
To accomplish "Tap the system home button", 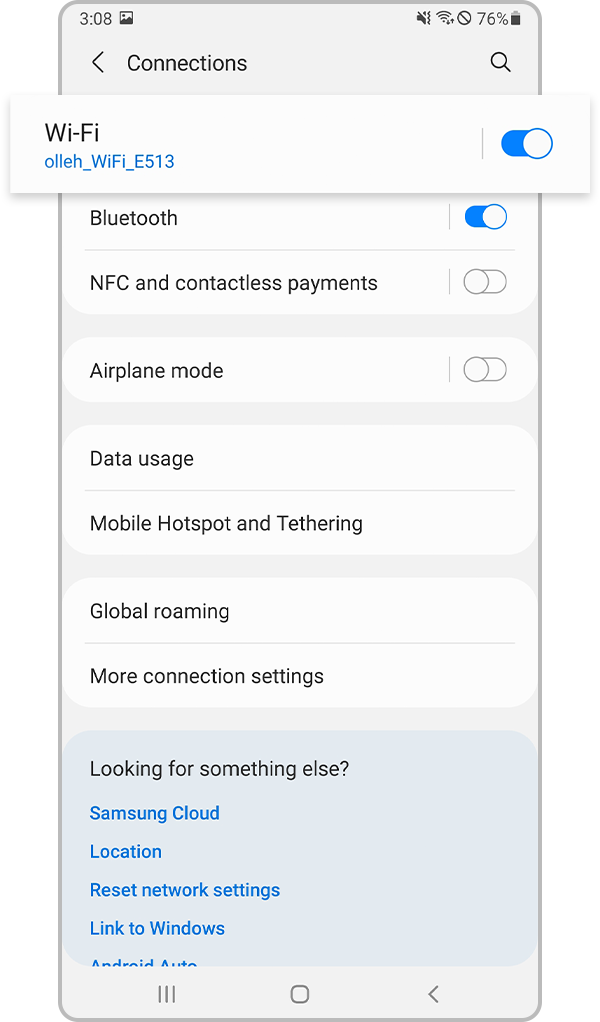I will tap(299, 994).
